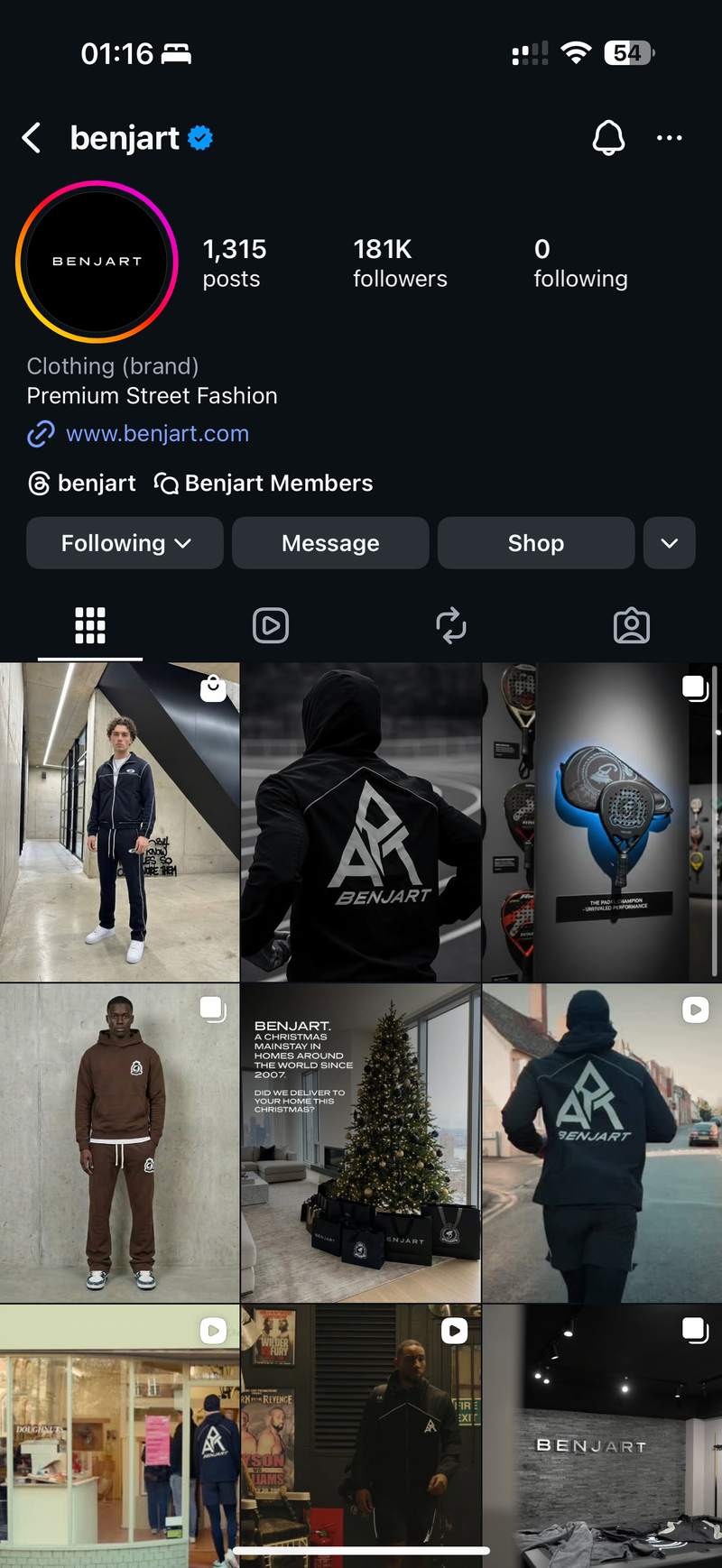Message the benjart account

point(330,543)
